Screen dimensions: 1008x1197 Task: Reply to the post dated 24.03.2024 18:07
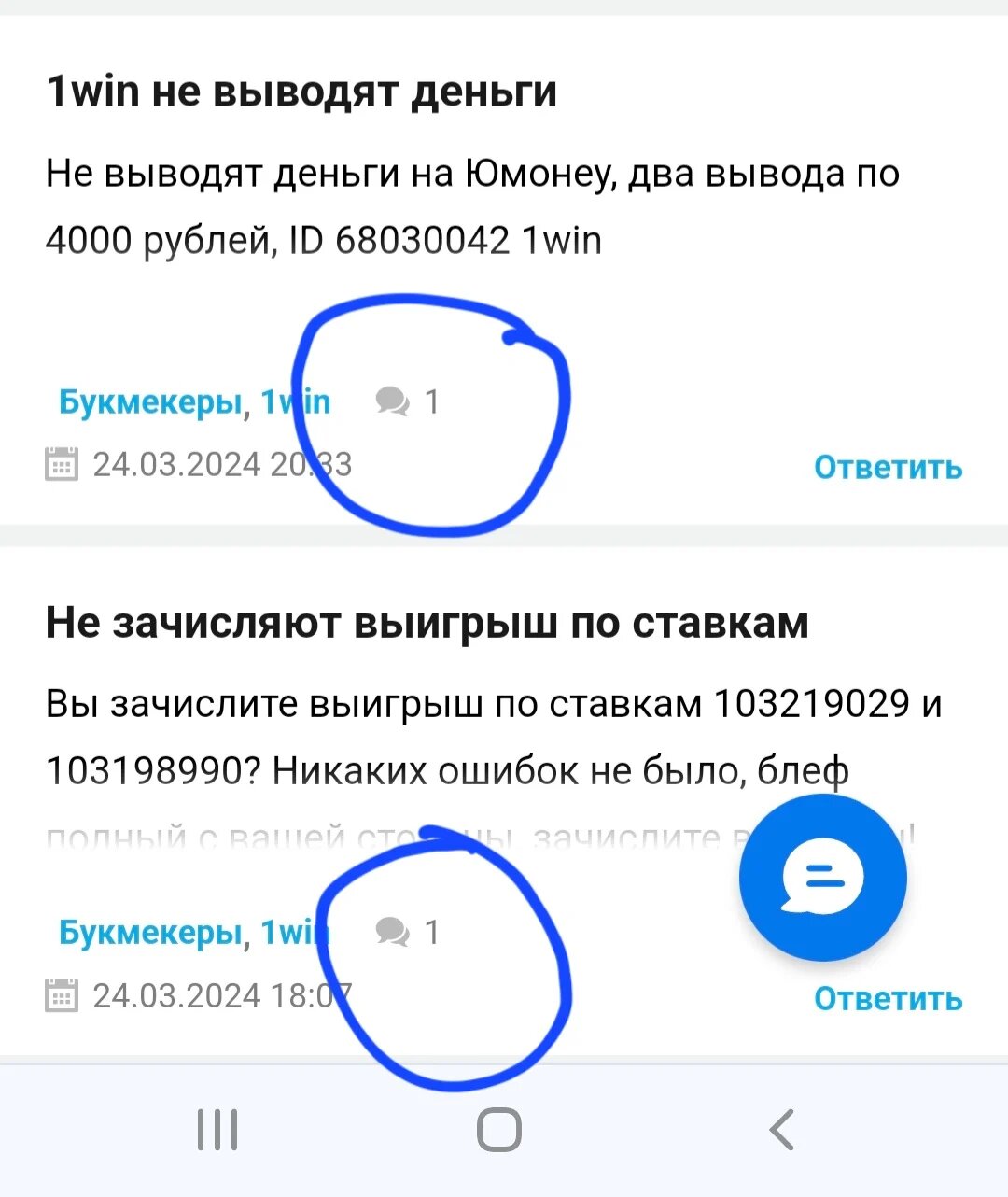pos(887,998)
